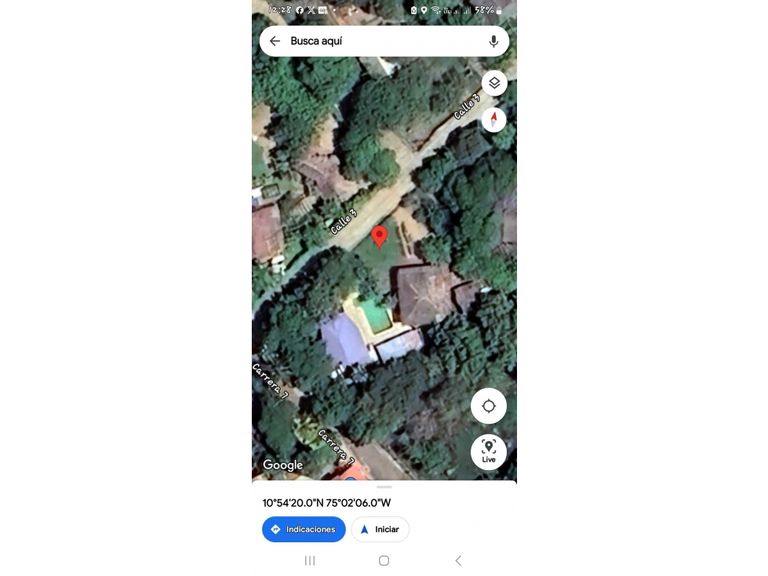Open Live View
This screenshot has height=576, width=768.
(x=488, y=451)
